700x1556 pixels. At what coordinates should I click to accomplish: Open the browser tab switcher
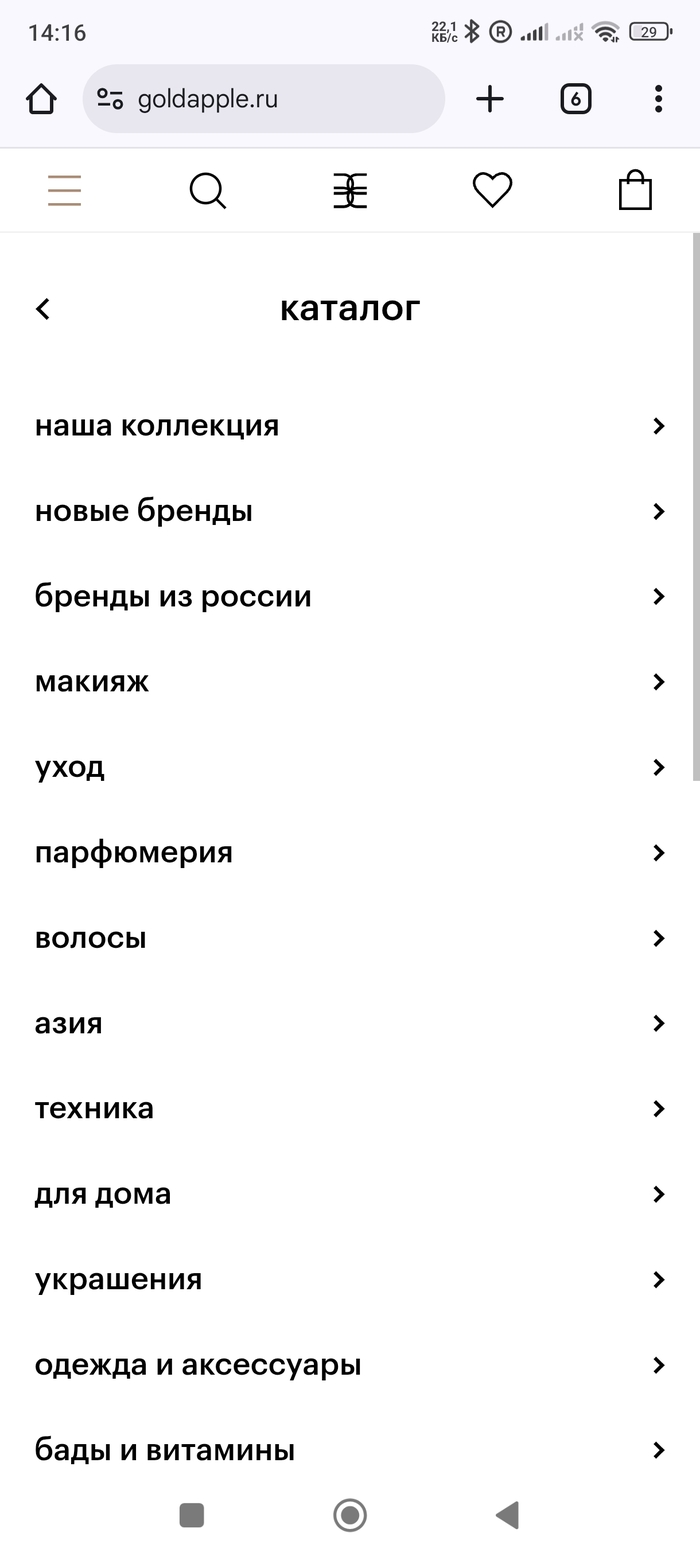575,99
